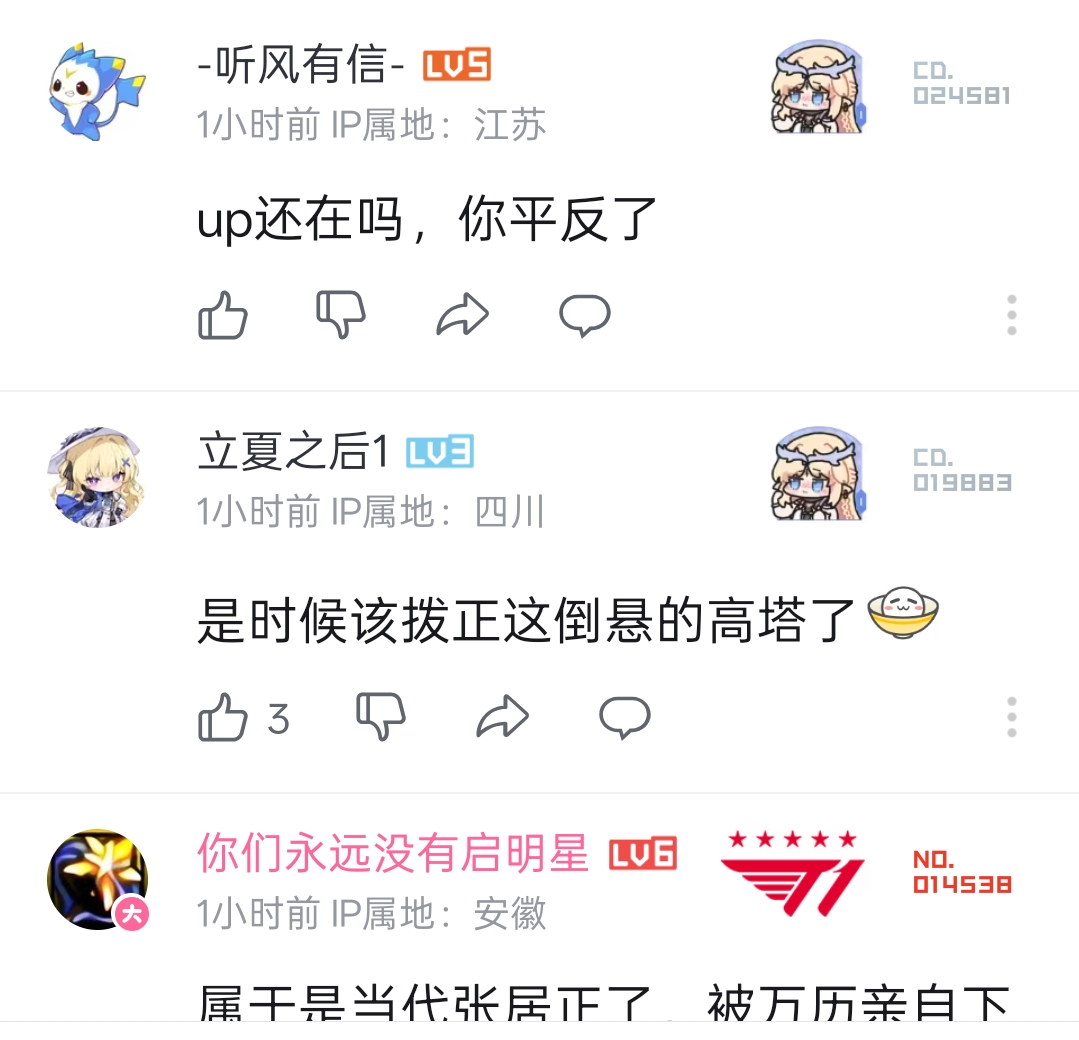1079x1040 pixels.
Task: Dislike the comment by -听风有信-
Action: (x=342, y=316)
